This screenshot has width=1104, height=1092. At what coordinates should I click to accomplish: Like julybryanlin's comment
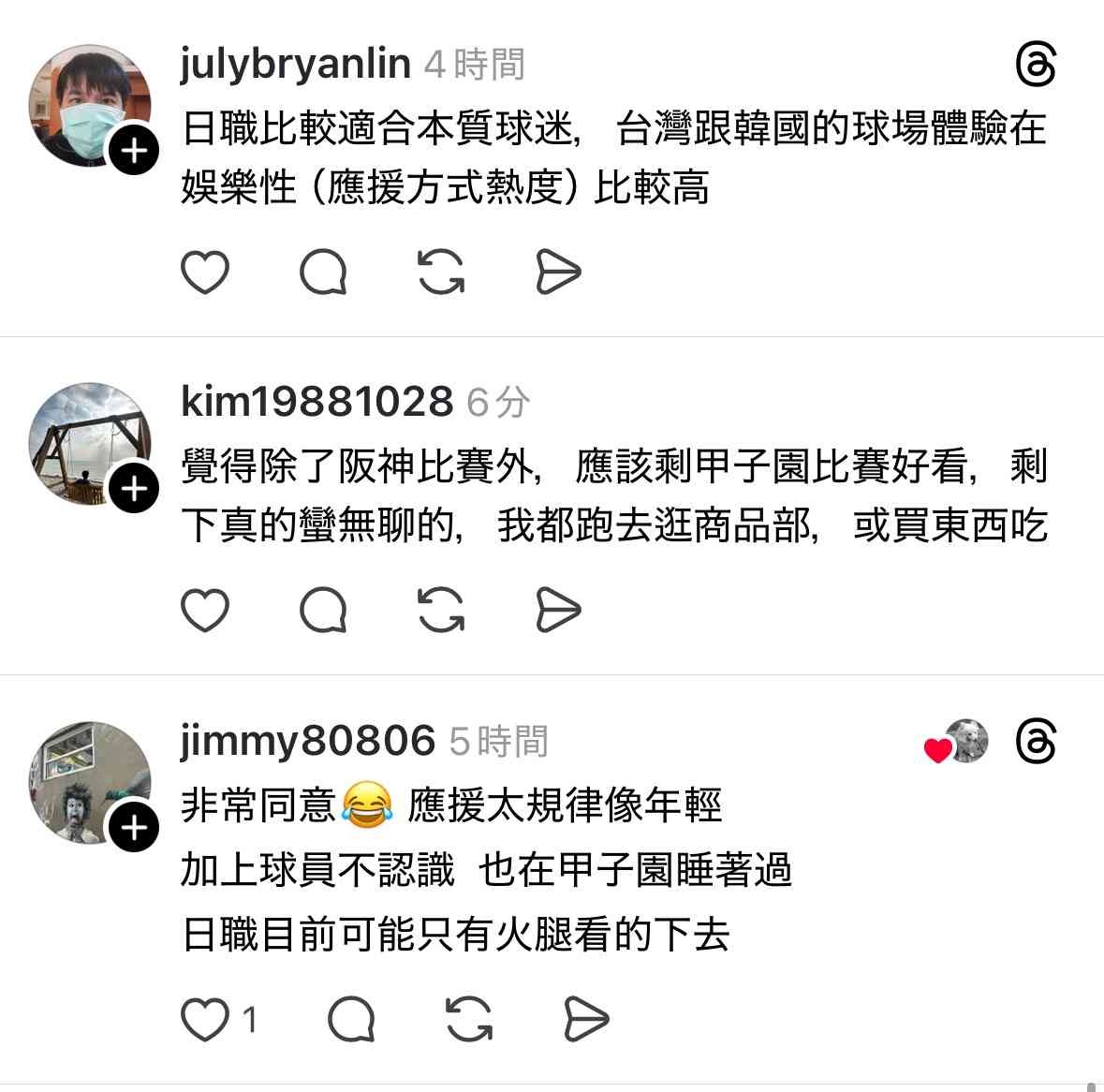(x=204, y=273)
